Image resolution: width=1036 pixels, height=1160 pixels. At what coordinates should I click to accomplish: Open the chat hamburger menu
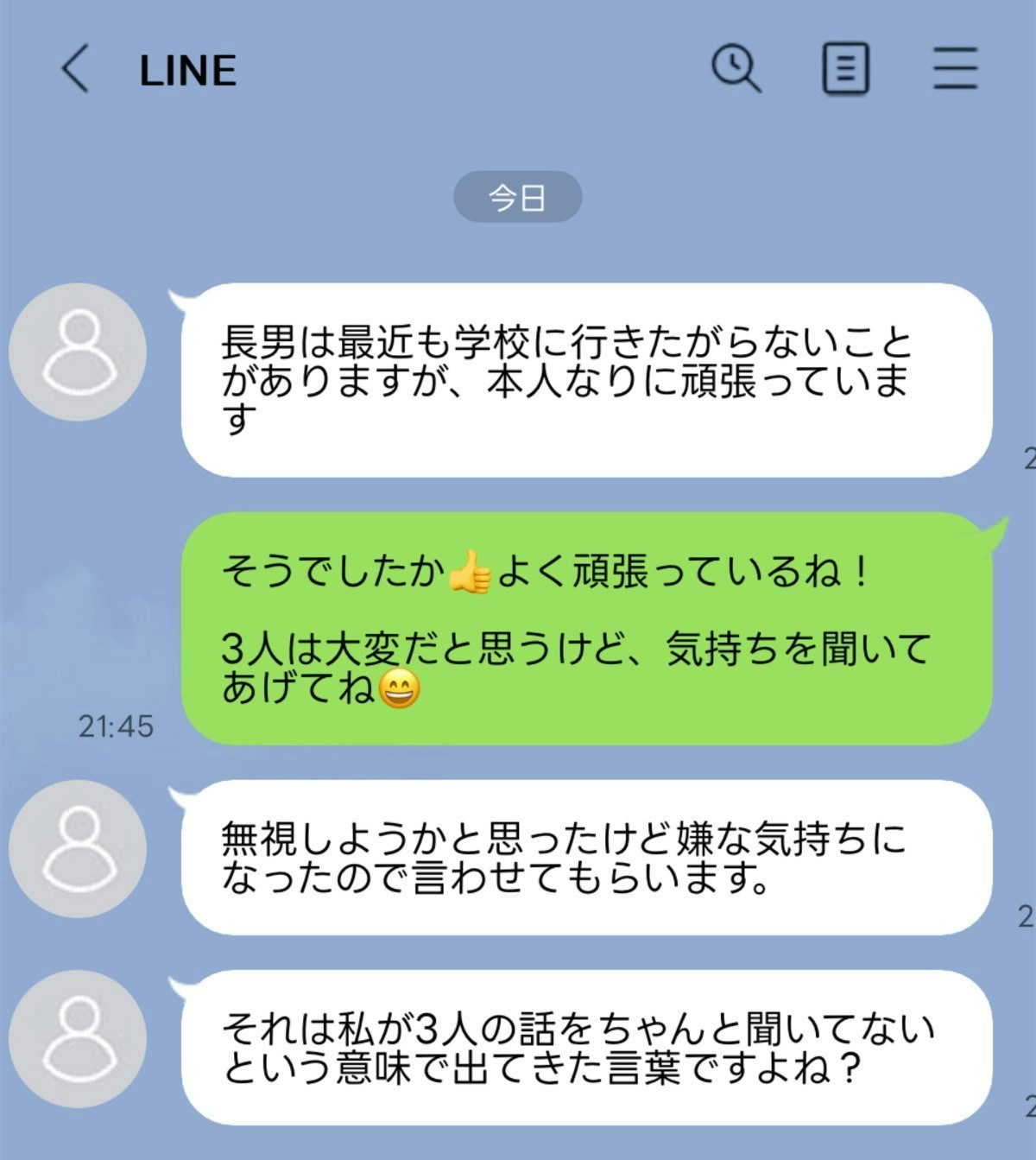pos(955,69)
